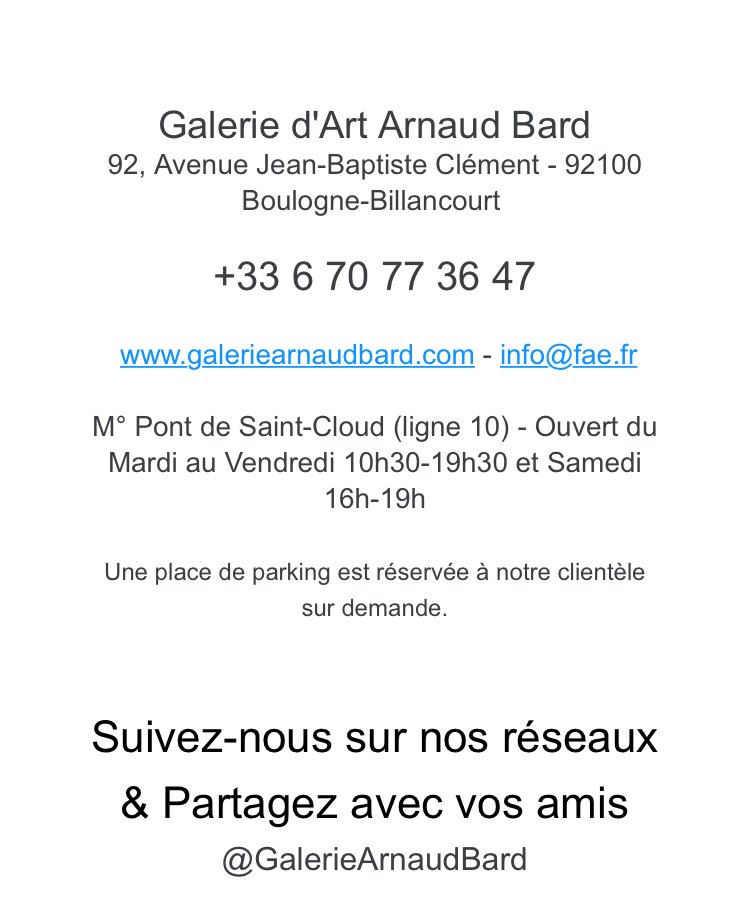Tap the info@fae.fr email link
The height and width of the screenshot is (922, 744).
pos(568,355)
